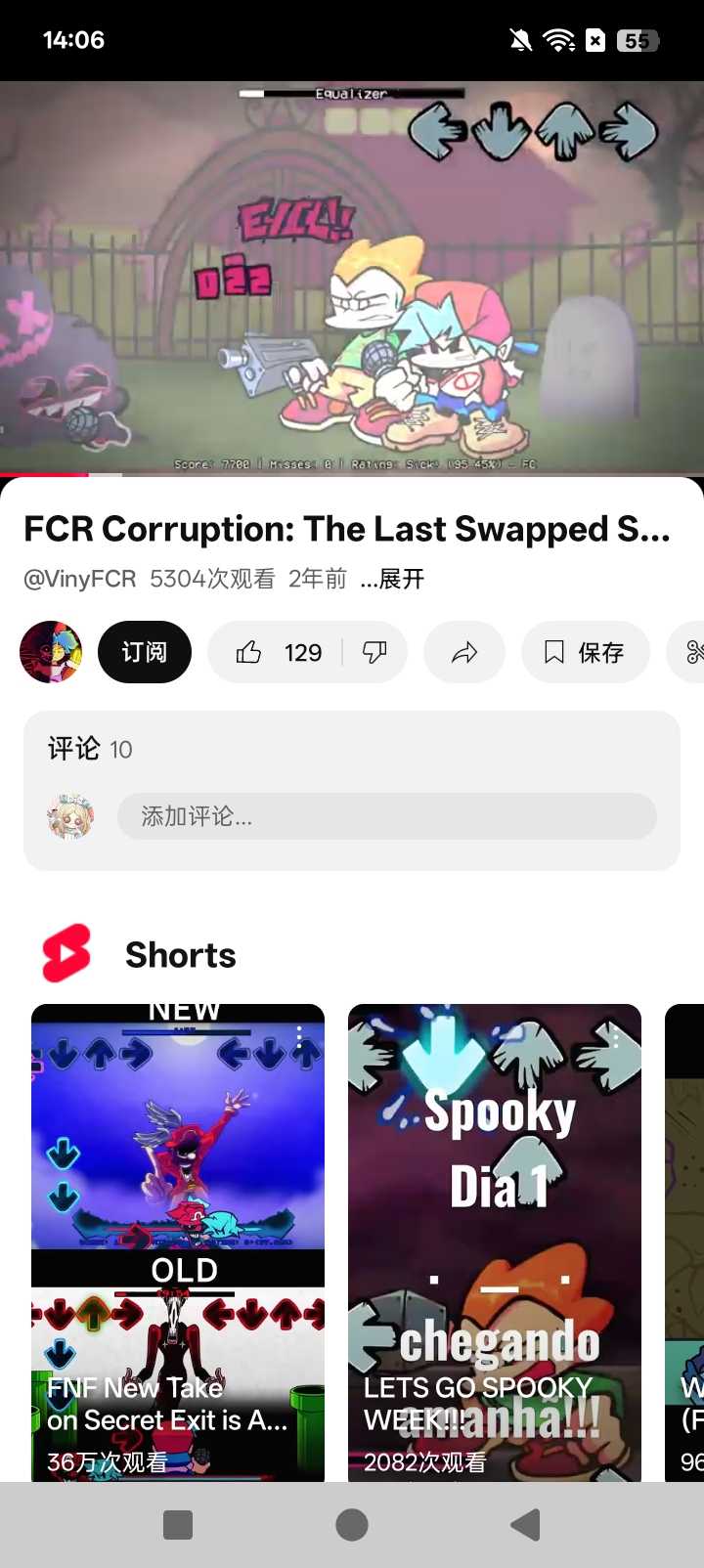Go back with the system back button
Viewport: 704px width, 1568px height.
(526, 1524)
